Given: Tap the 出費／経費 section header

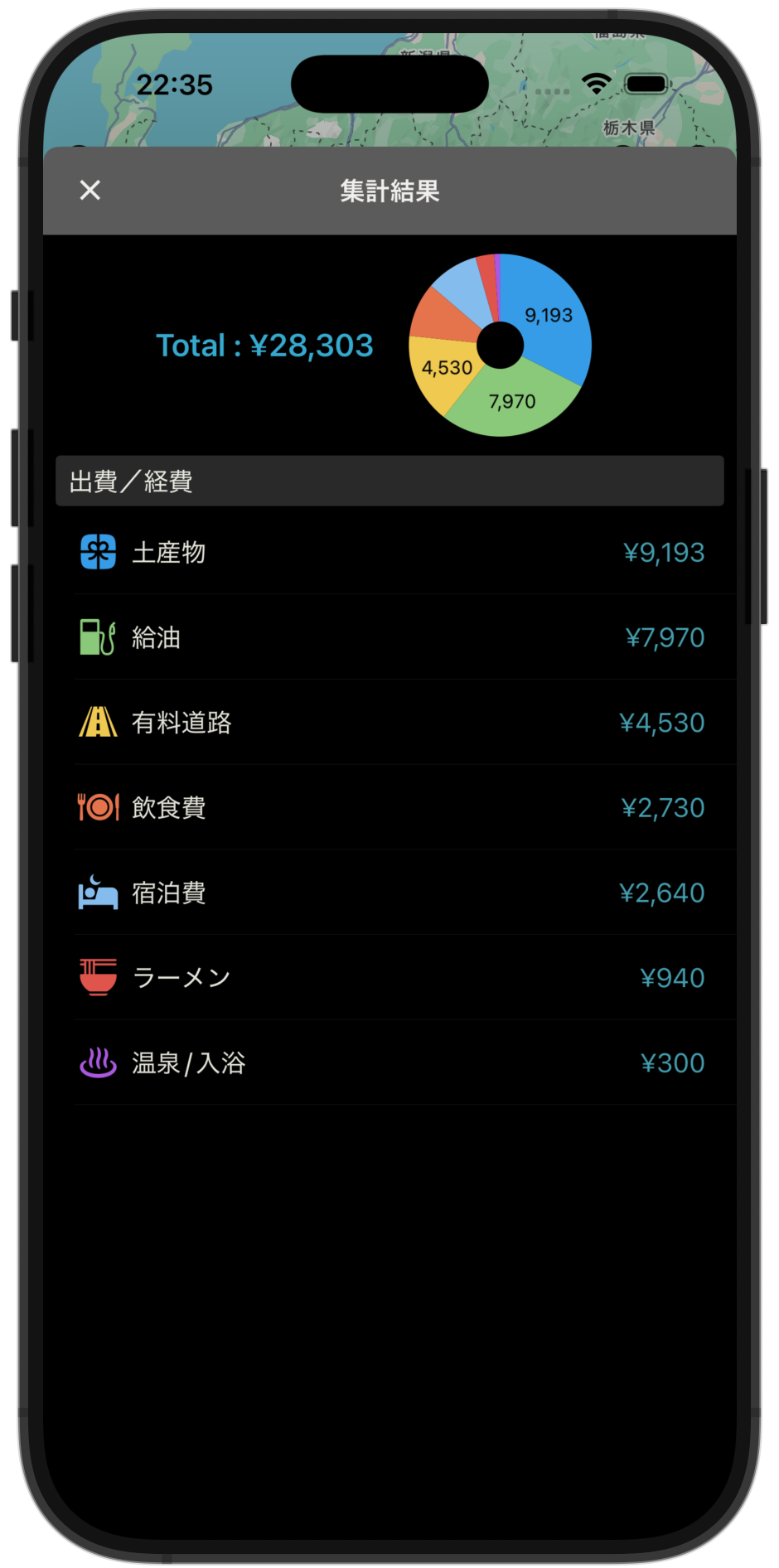Looking at the screenshot, I should (x=389, y=481).
